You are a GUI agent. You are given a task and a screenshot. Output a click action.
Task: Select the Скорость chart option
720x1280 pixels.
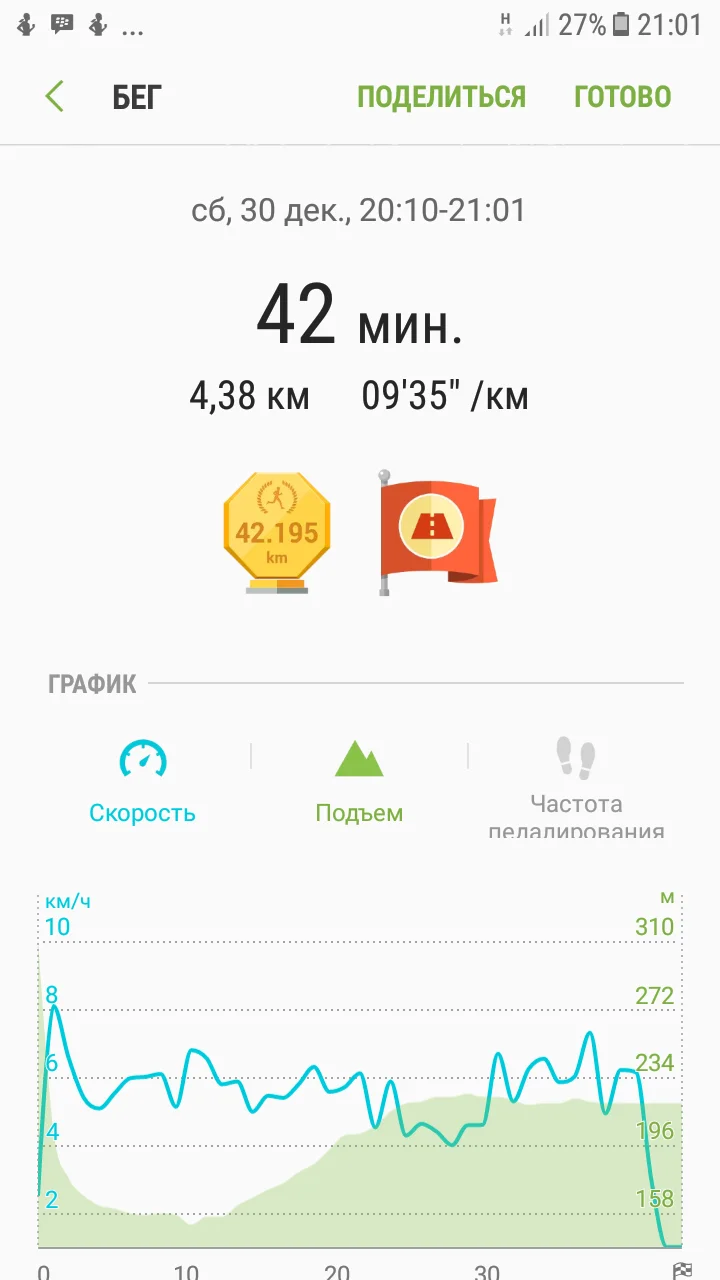coord(142,781)
